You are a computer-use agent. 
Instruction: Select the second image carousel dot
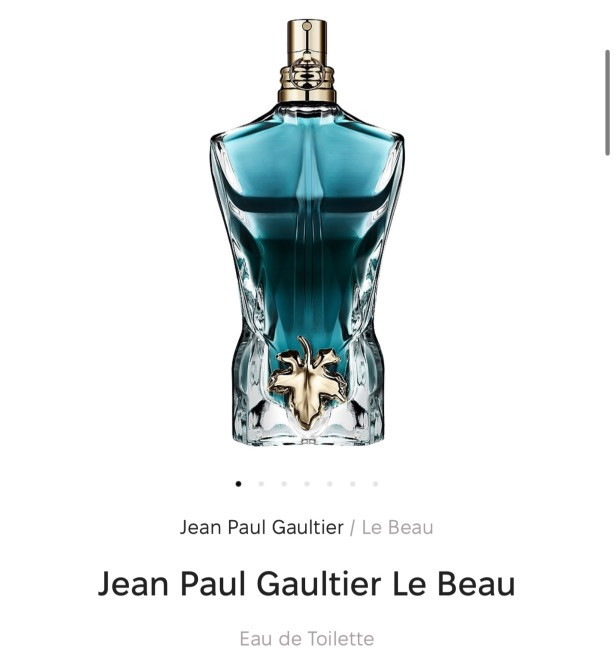point(261,484)
